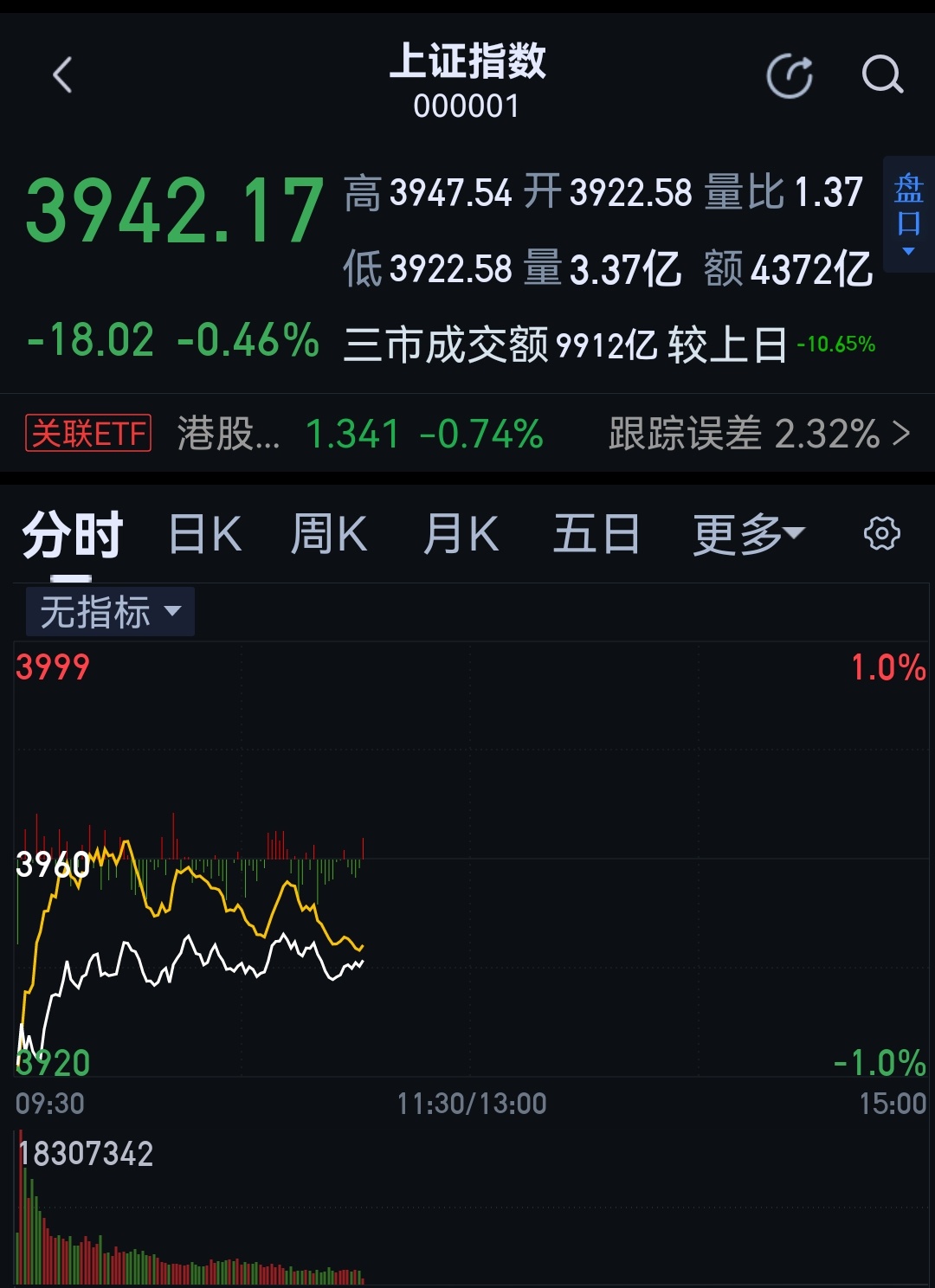Click the back arrow to exit 上证指数 page

[x=61, y=75]
